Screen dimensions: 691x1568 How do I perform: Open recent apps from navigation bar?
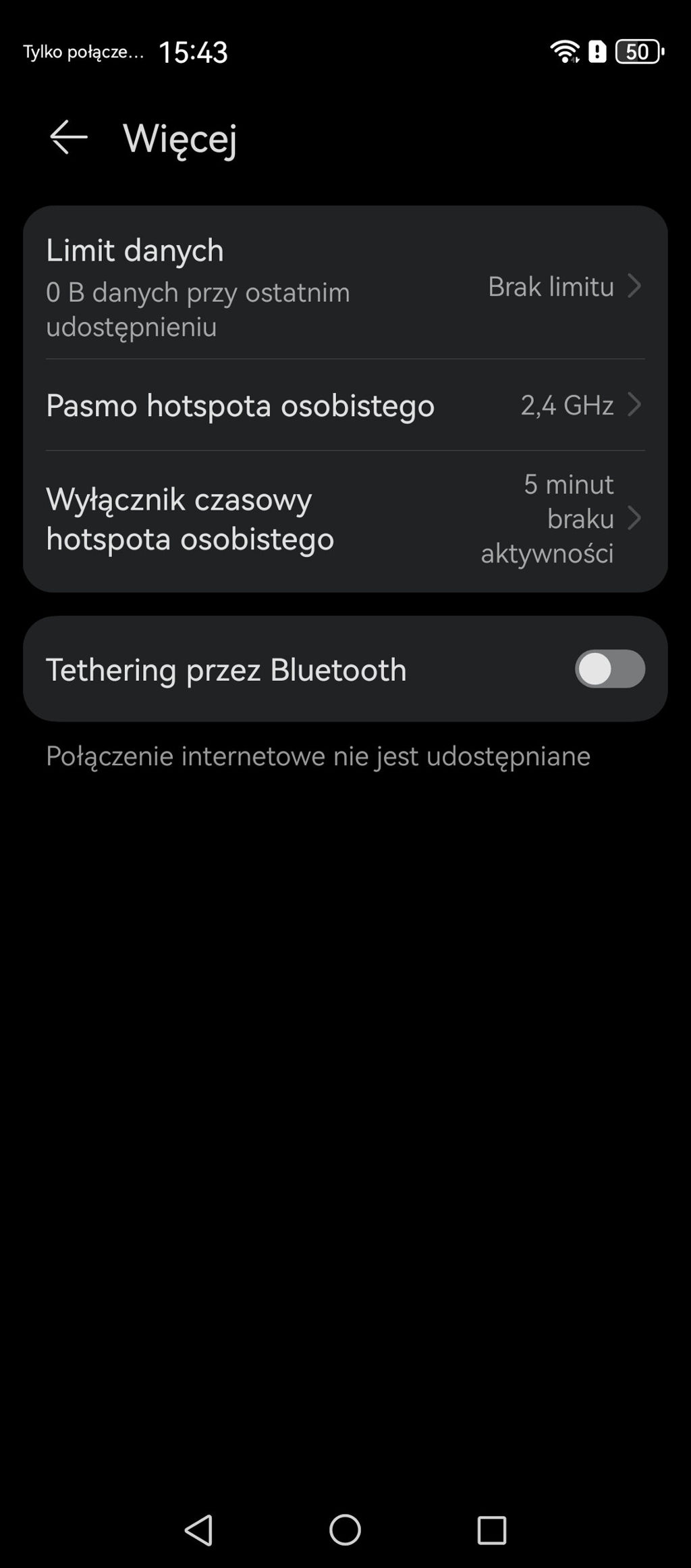(491, 1530)
